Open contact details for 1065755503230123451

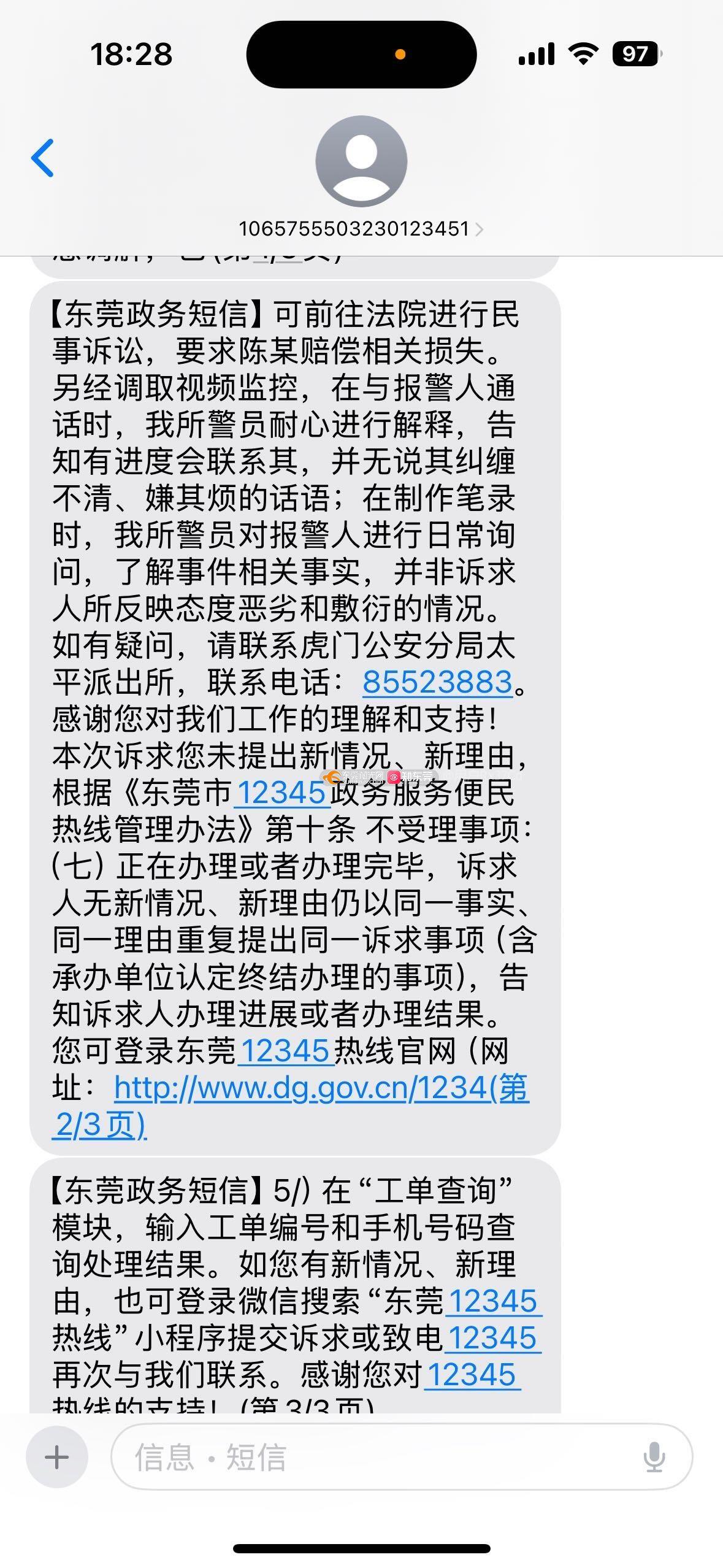tap(361, 229)
